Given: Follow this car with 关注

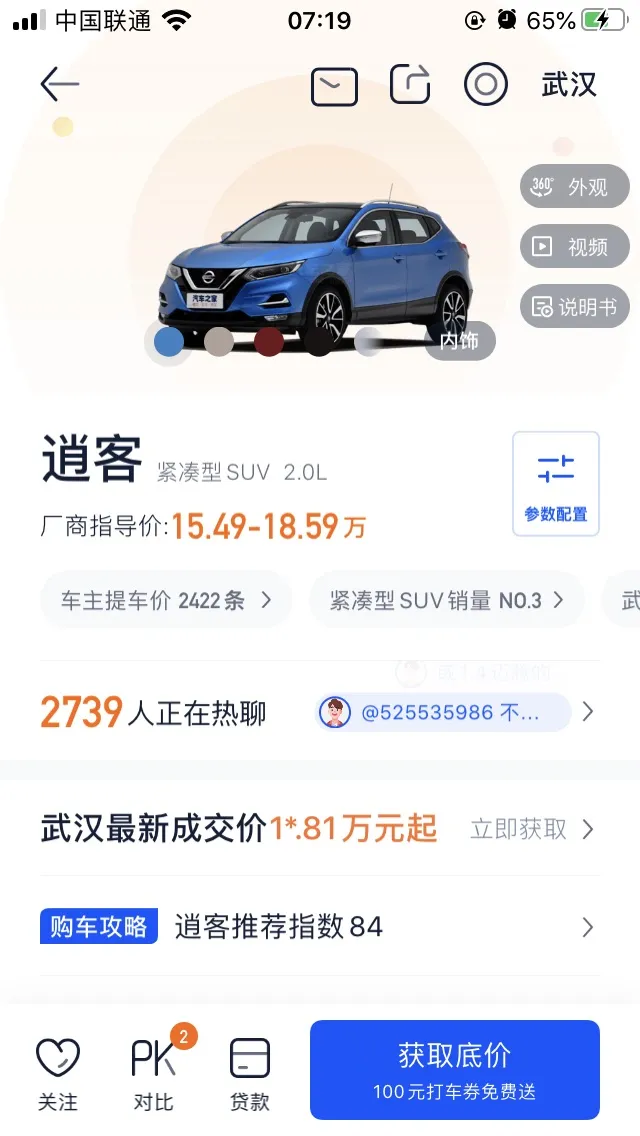Looking at the screenshot, I should point(57,1074).
